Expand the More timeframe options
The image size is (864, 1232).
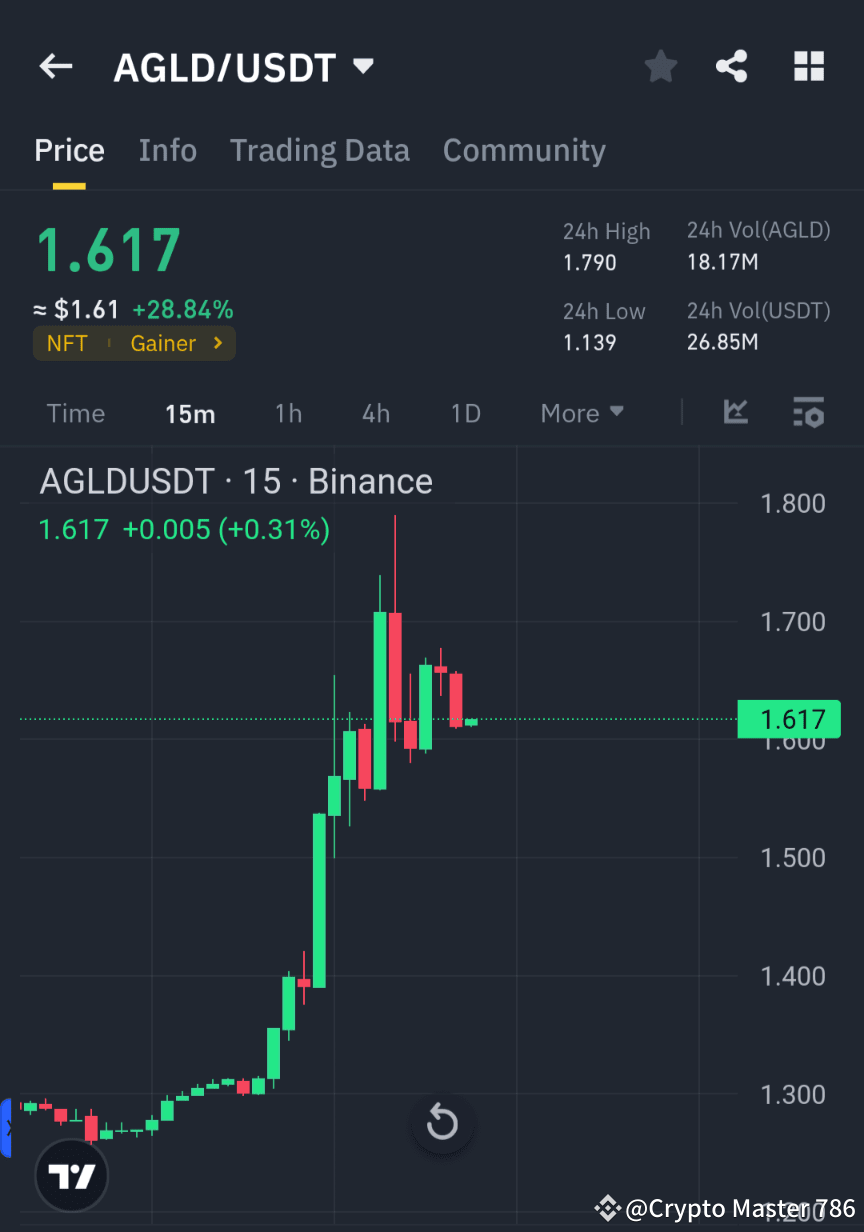(581, 413)
